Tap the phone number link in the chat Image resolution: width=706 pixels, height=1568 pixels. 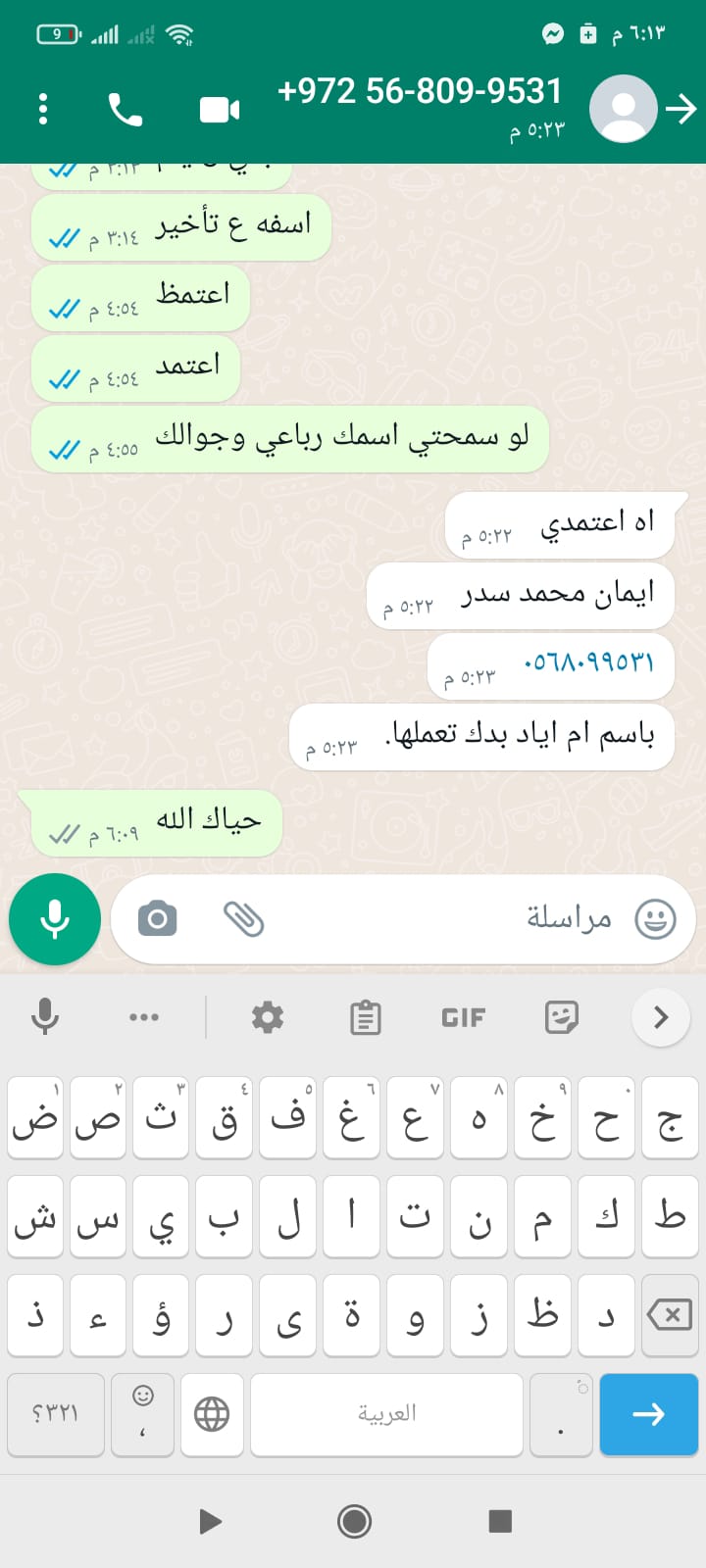click(588, 662)
